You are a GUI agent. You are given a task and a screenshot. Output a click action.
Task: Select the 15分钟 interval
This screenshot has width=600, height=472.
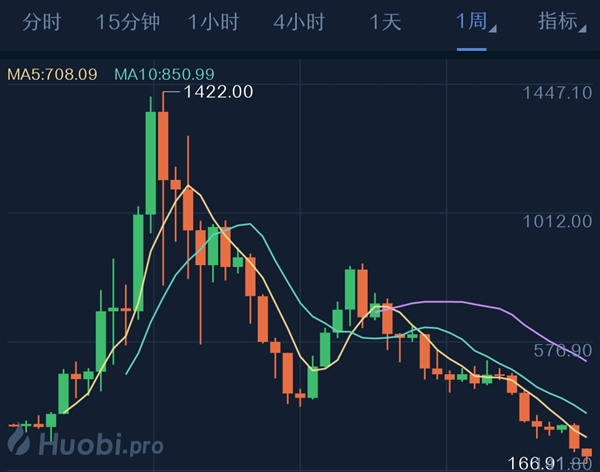[x=128, y=21]
